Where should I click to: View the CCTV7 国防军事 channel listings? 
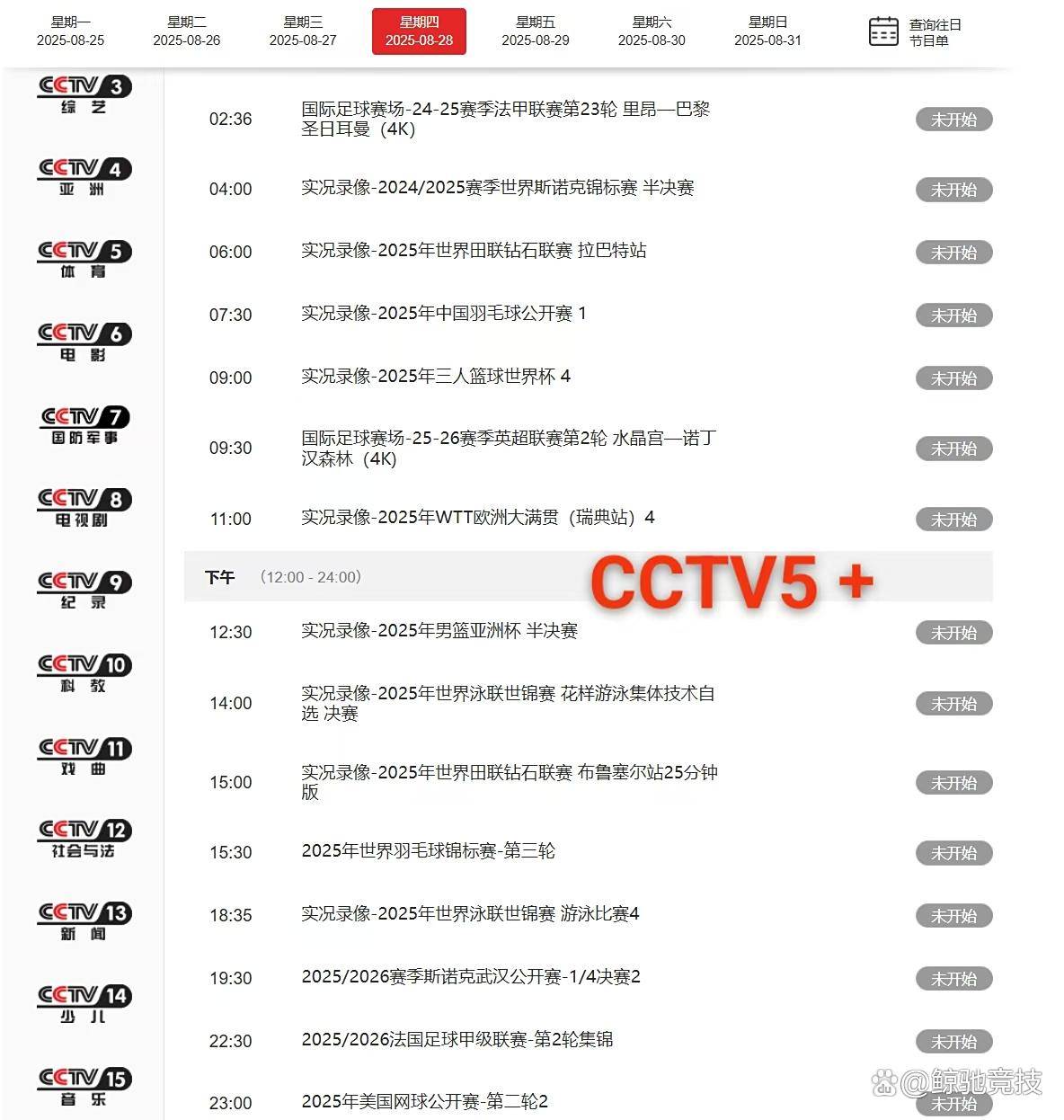click(x=84, y=426)
